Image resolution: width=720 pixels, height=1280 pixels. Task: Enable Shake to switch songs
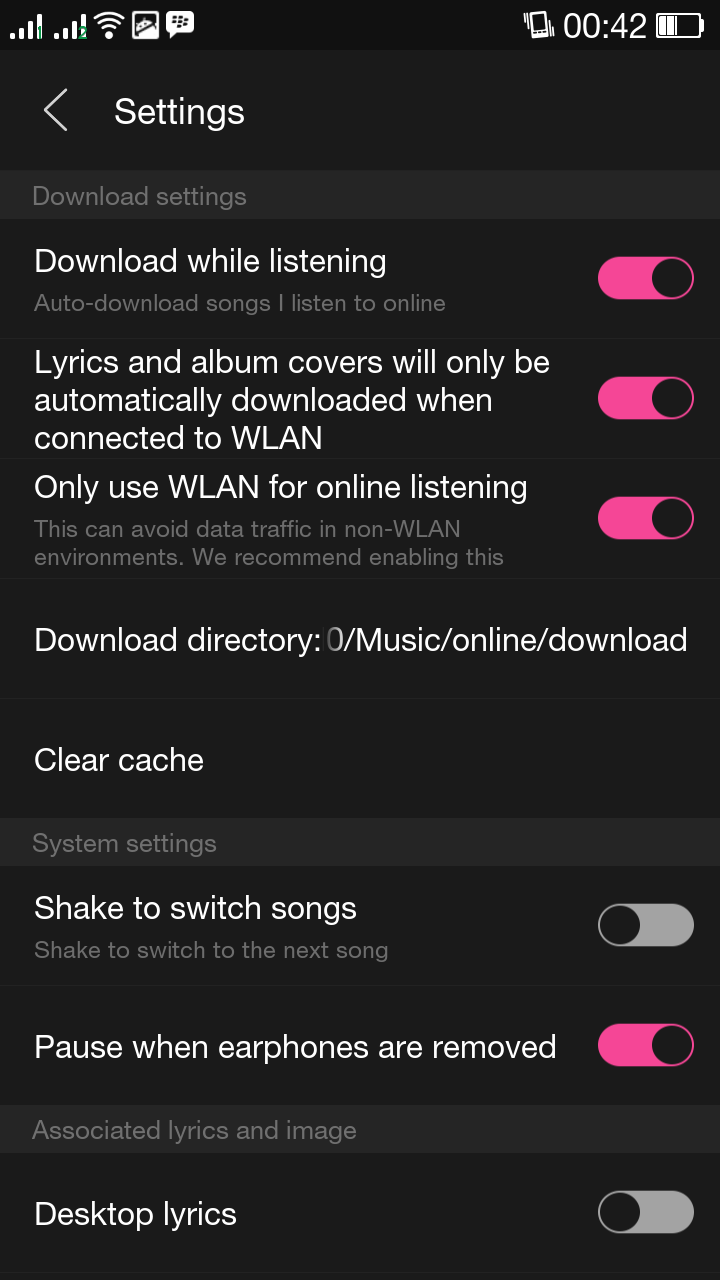point(645,924)
